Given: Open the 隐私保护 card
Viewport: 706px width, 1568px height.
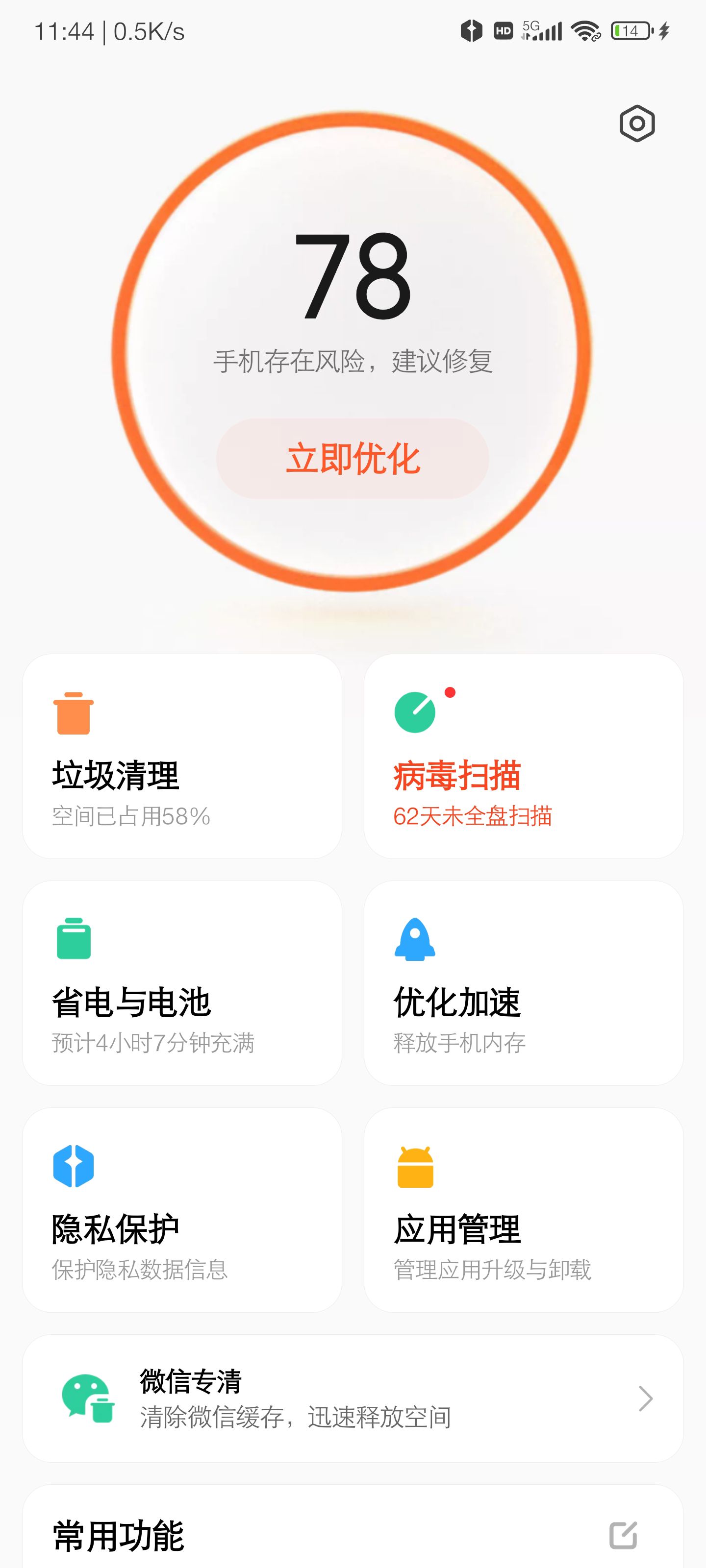Looking at the screenshot, I should point(181,1209).
